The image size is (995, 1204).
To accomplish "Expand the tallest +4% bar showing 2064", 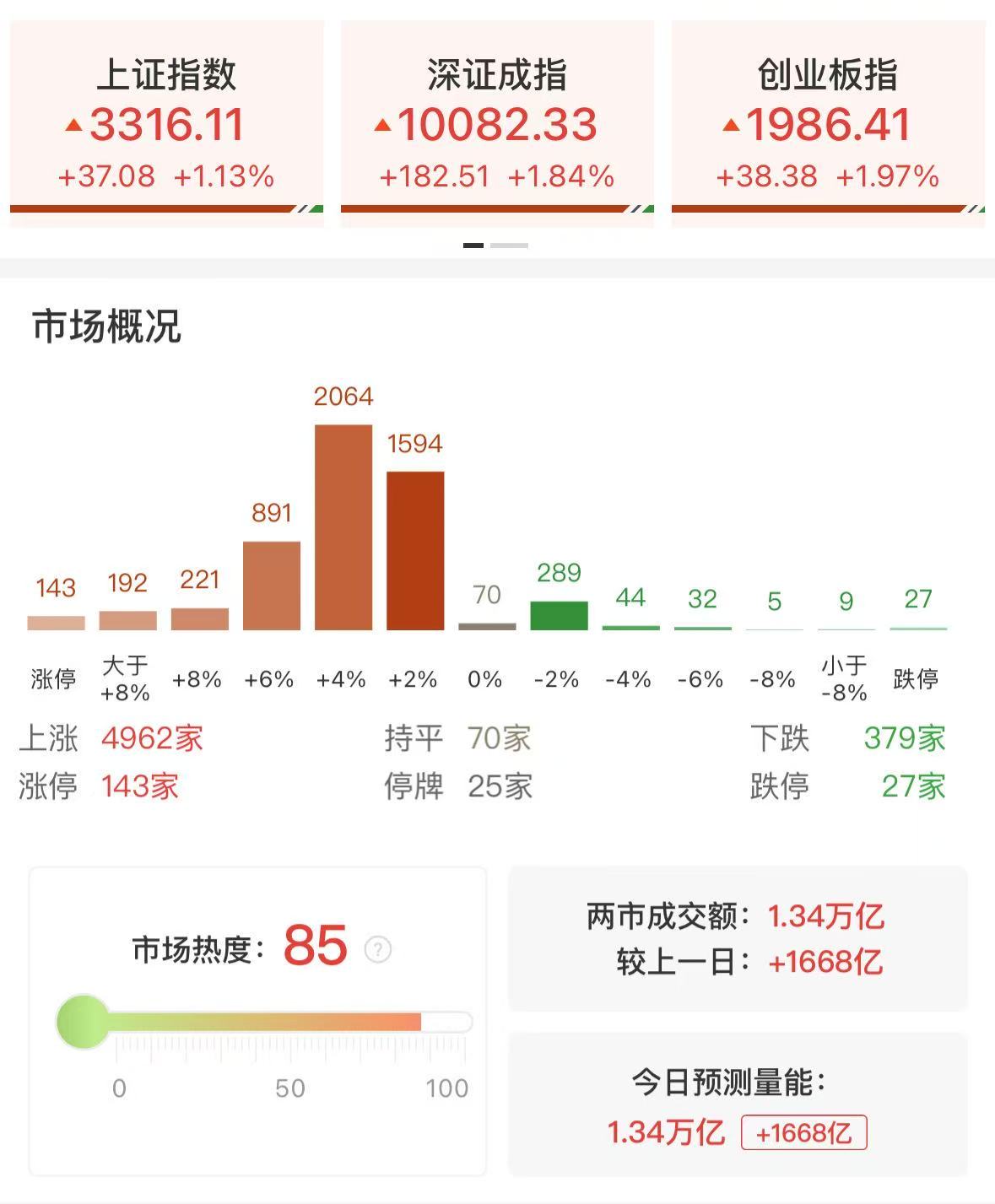I will 343,523.
